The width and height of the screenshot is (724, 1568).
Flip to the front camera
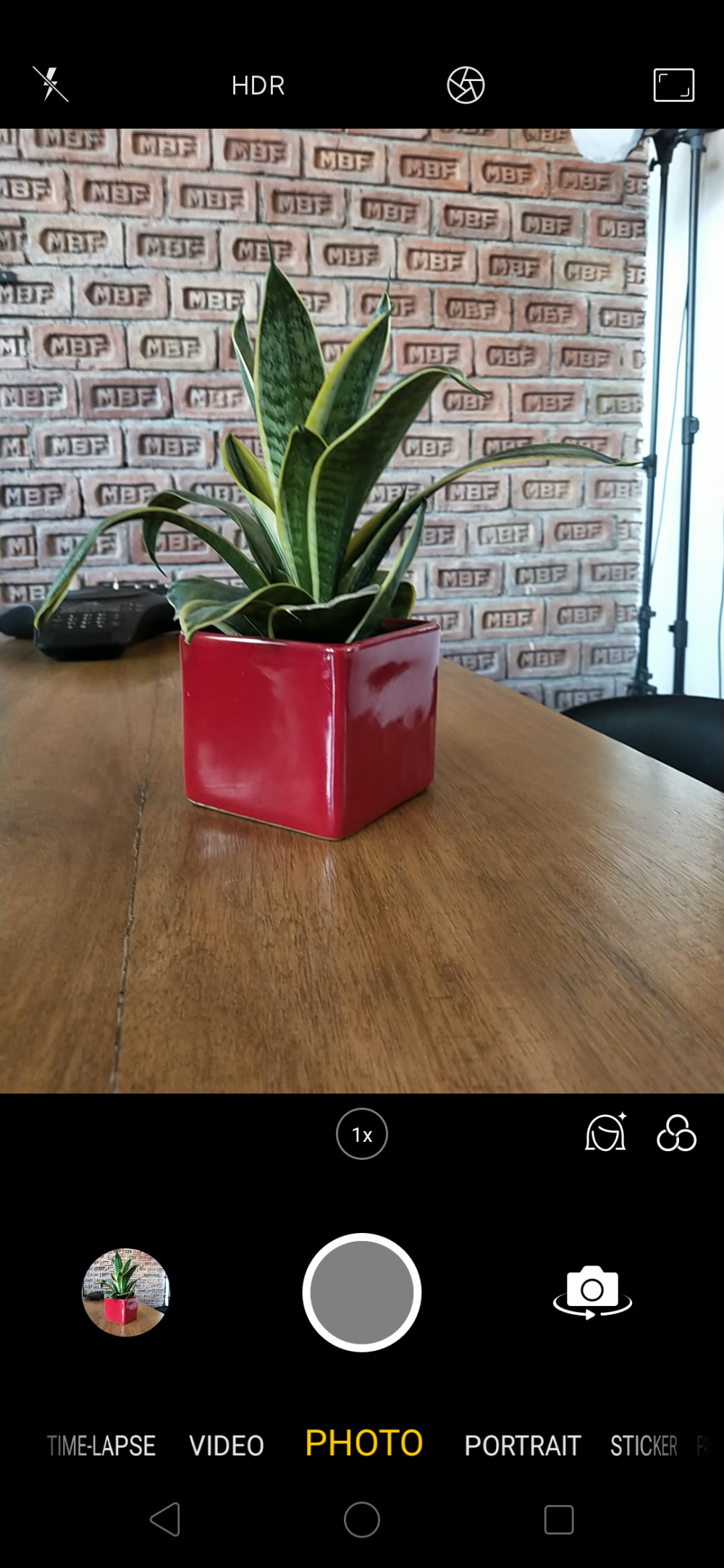tap(592, 1292)
